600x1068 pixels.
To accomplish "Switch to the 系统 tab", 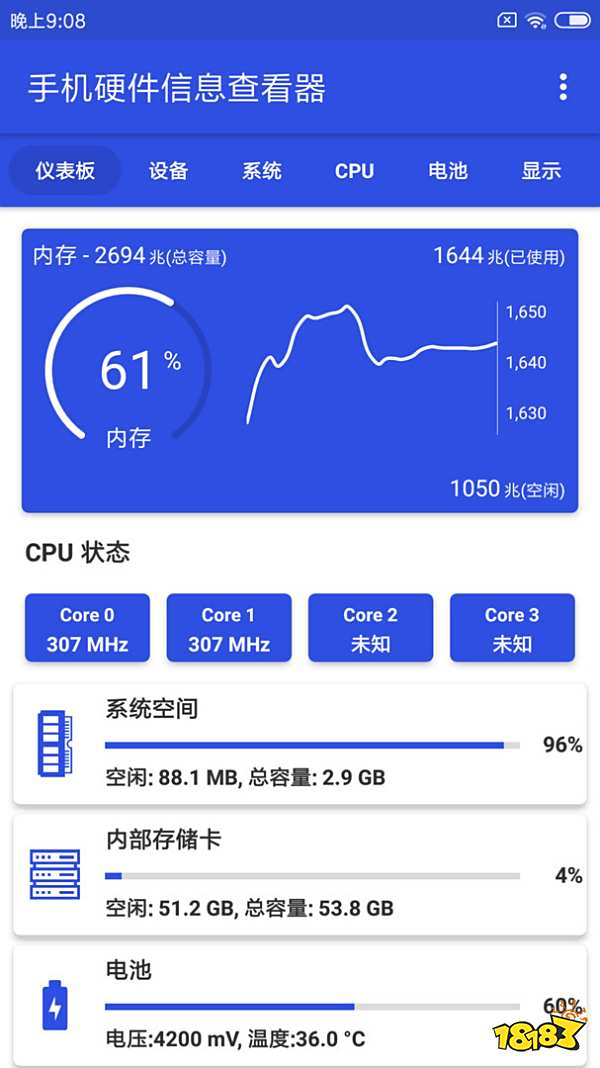I will pyautogui.click(x=262, y=170).
